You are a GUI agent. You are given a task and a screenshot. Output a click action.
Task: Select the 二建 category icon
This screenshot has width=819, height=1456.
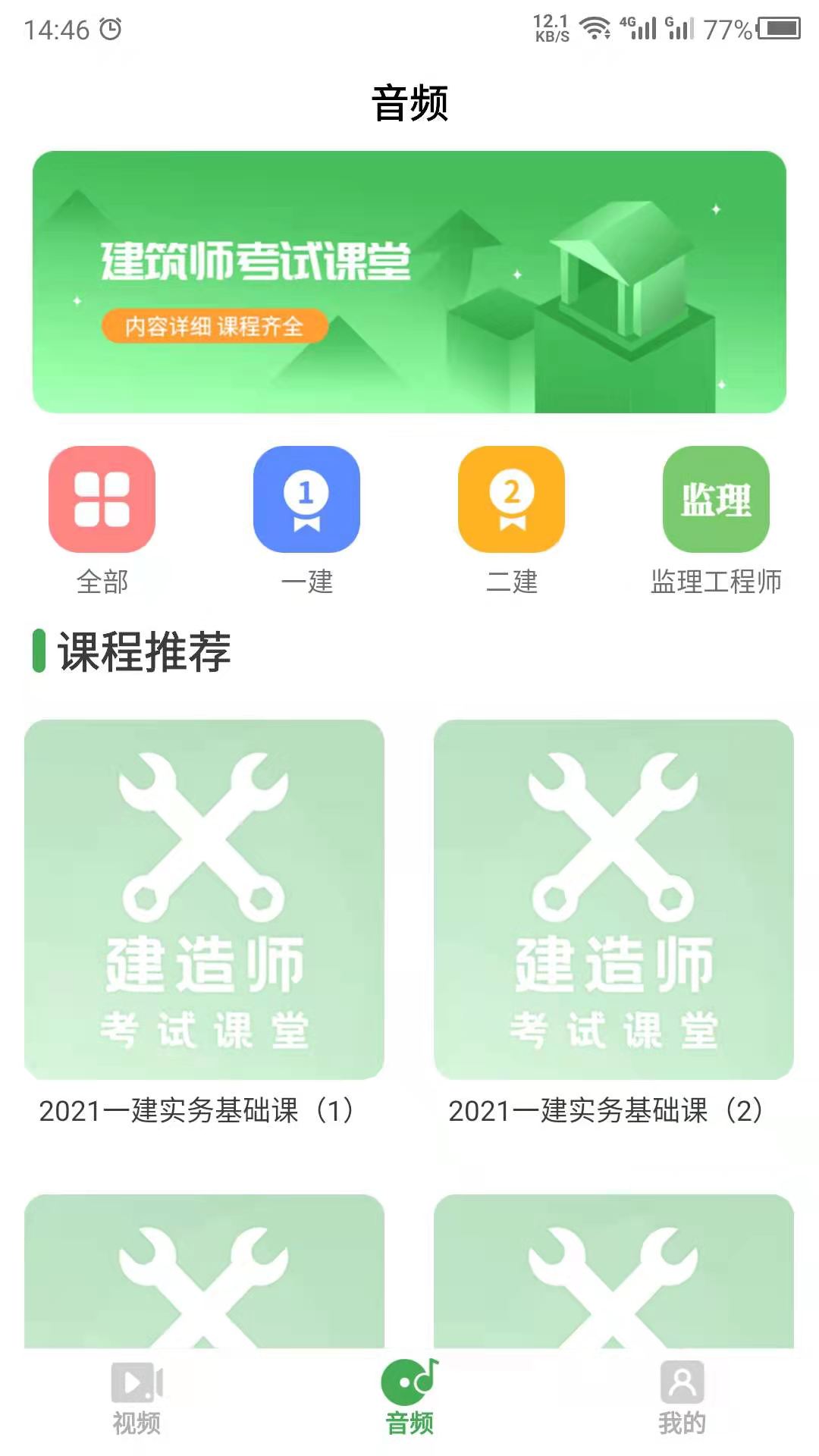coord(512,499)
